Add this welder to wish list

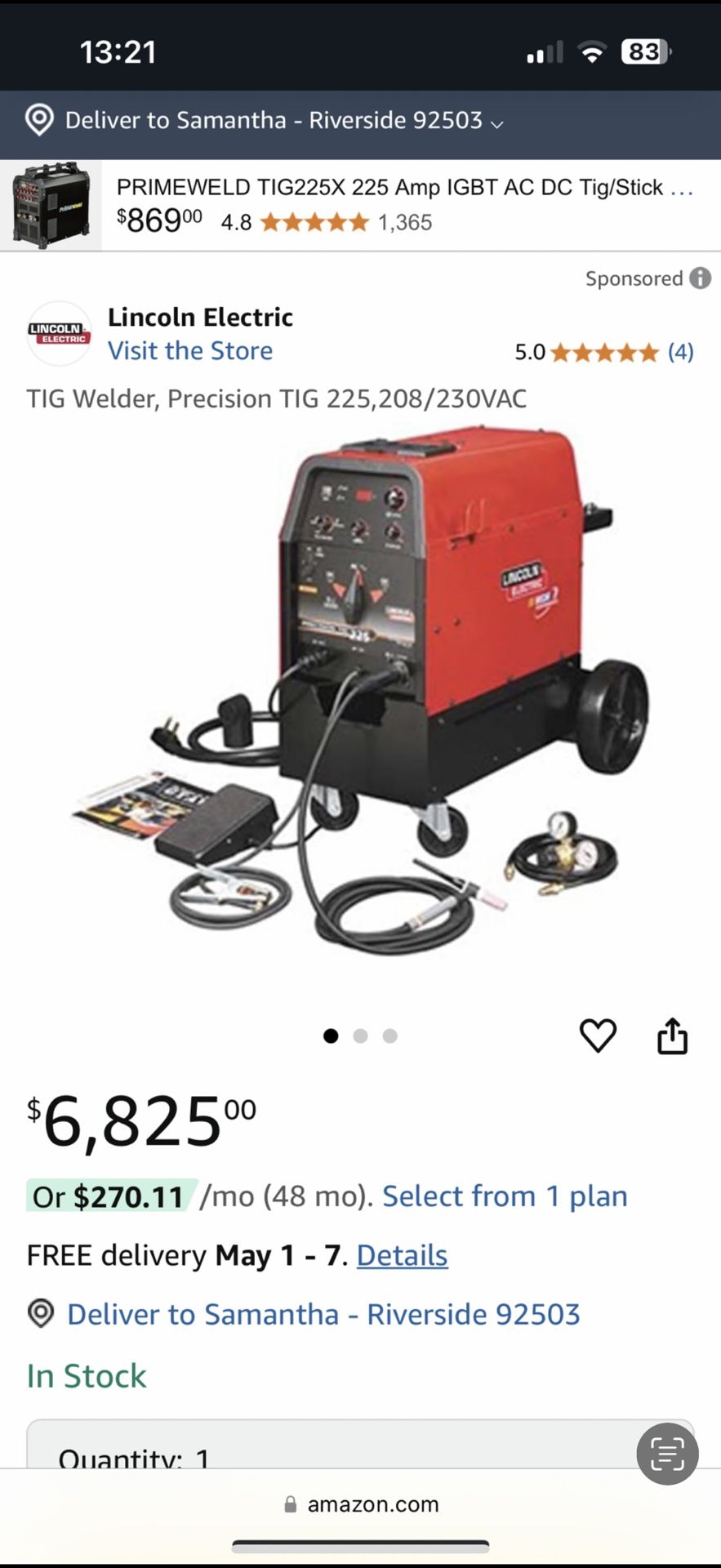(x=598, y=1036)
